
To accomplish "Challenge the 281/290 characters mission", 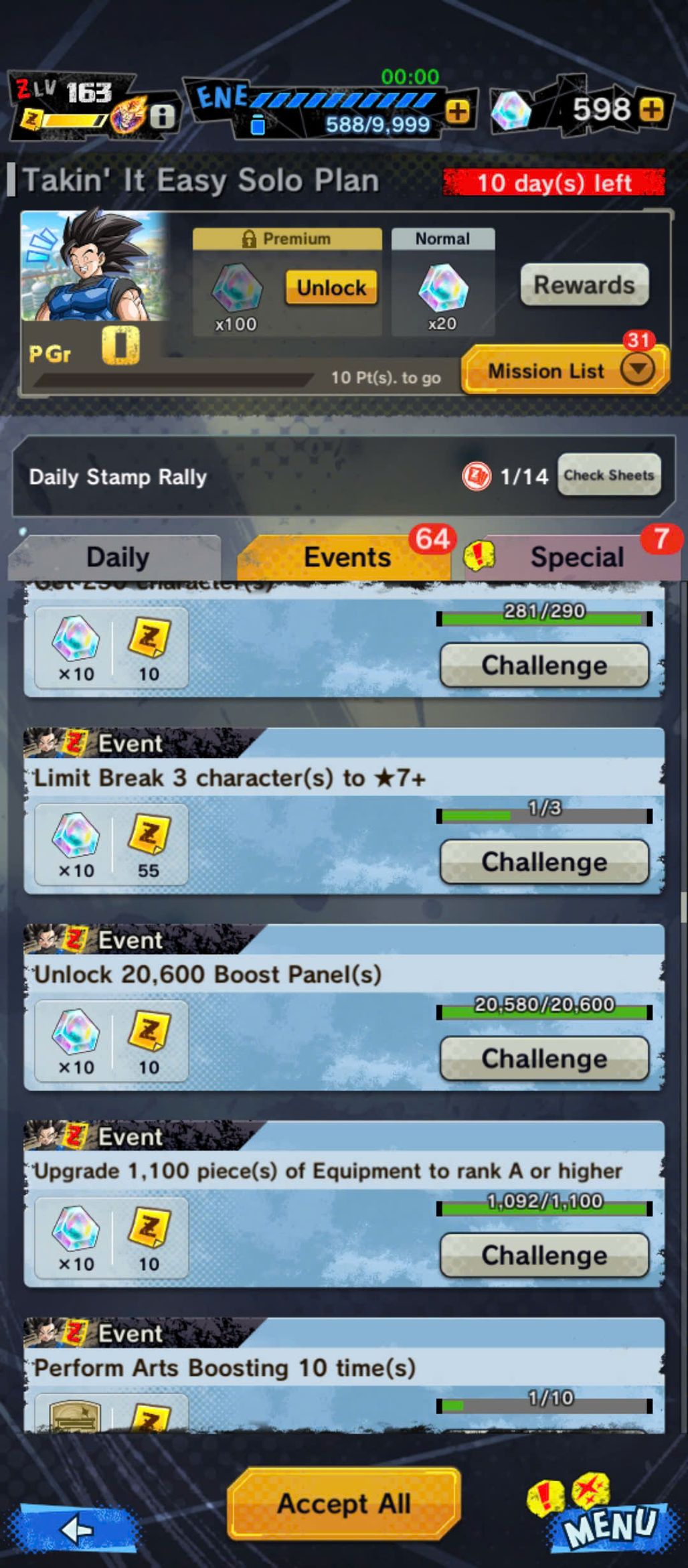I will click(544, 665).
